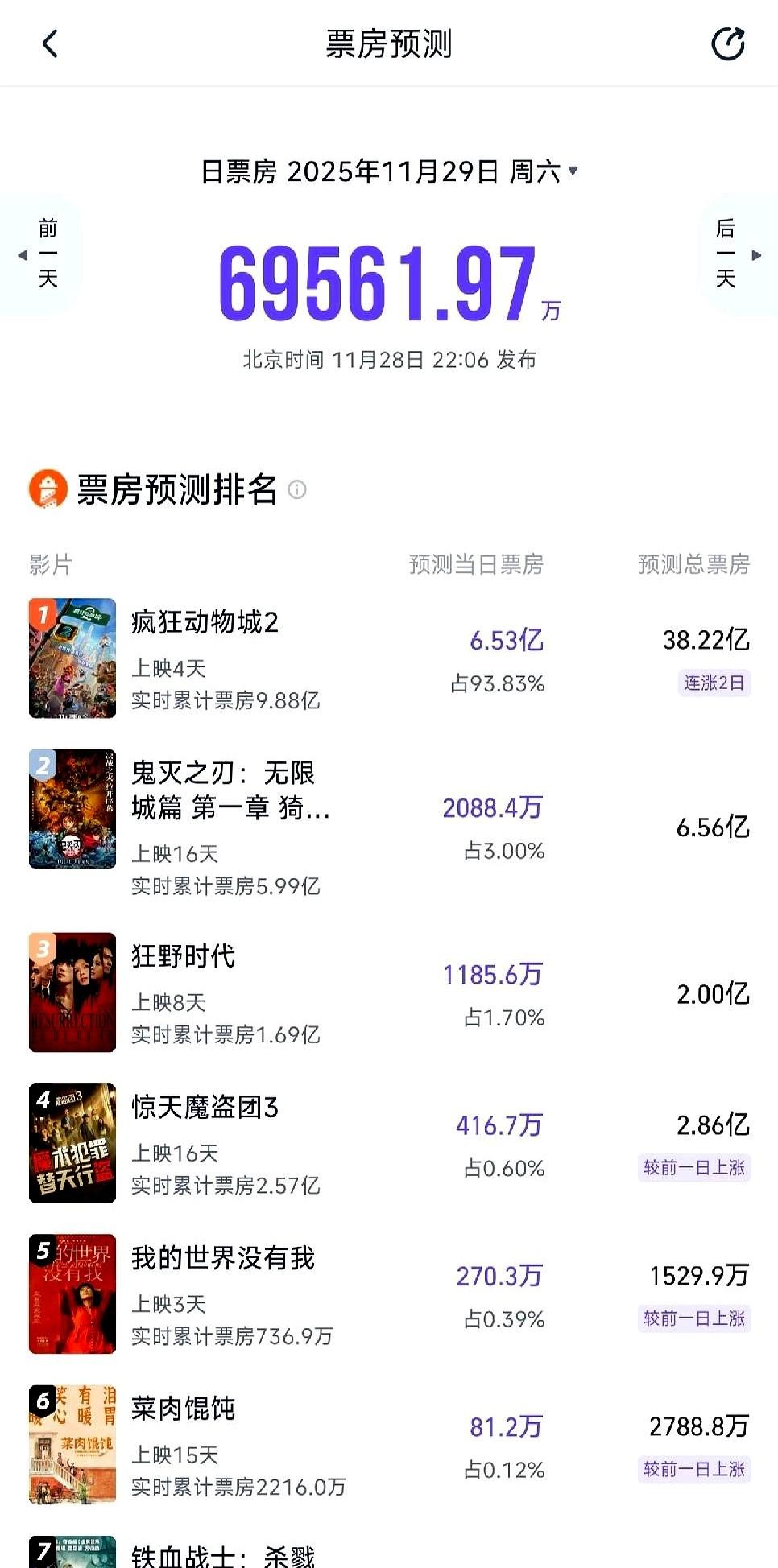Select 前一天 to view previous day
This screenshot has height=1568, width=778.
click(x=44, y=253)
